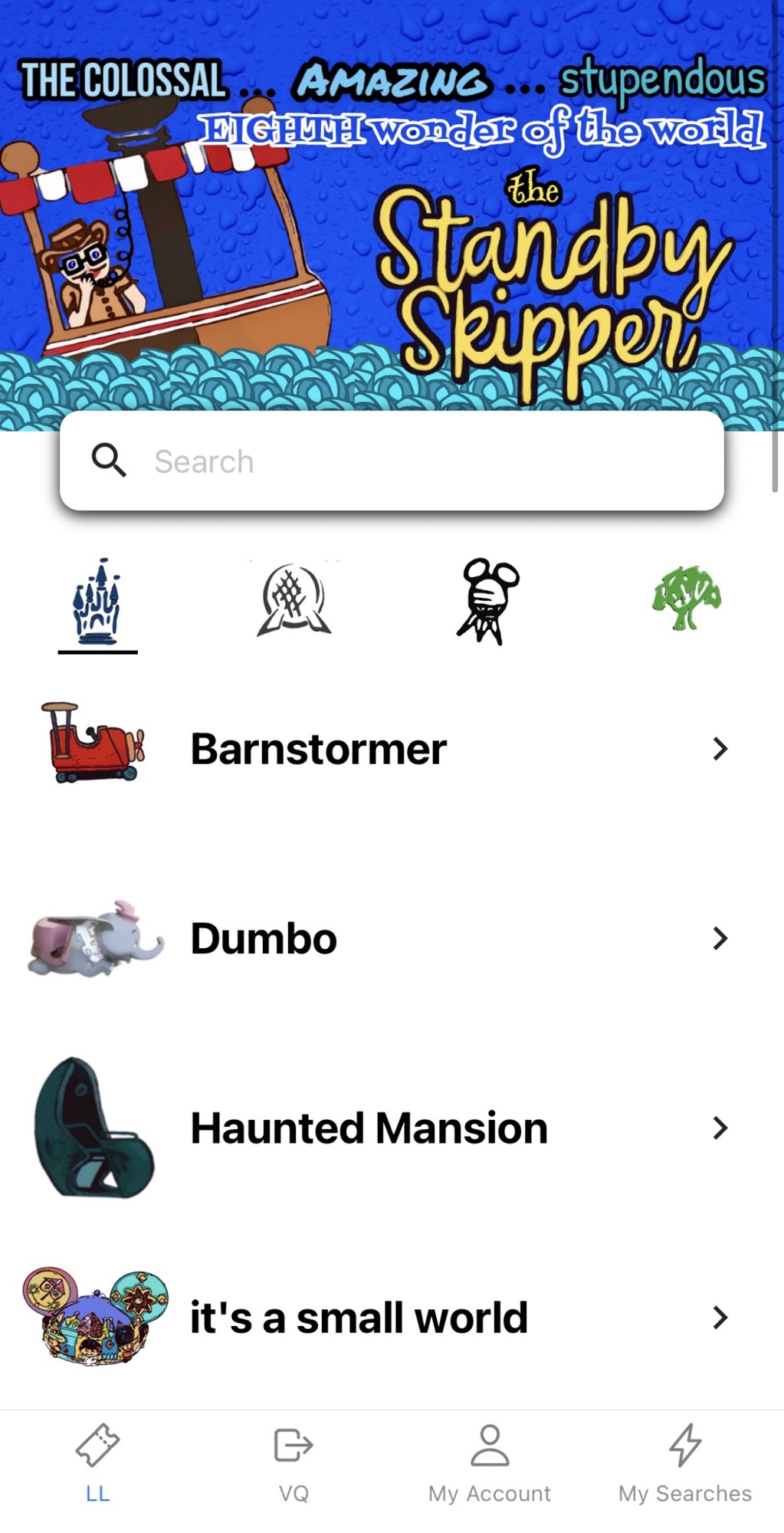The height and width of the screenshot is (1533, 784).
Task: Click the magnifying glass search icon
Action: pyautogui.click(x=111, y=460)
